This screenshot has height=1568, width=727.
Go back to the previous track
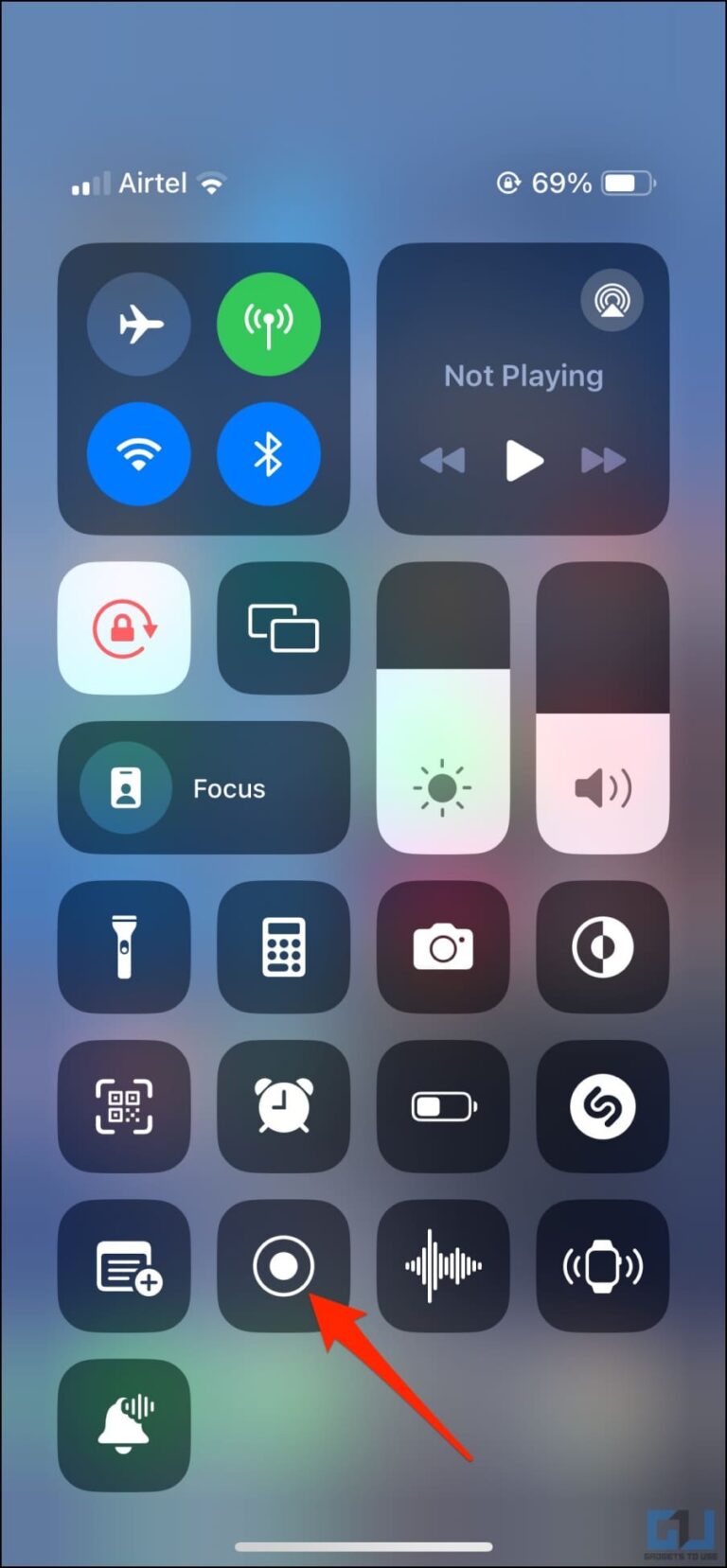click(x=442, y=461)
